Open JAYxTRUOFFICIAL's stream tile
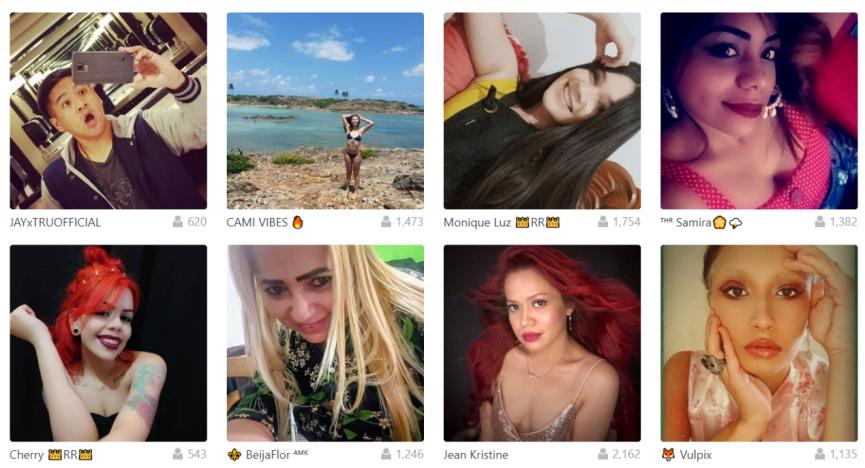865x468 pixels. tap(108, 111)
